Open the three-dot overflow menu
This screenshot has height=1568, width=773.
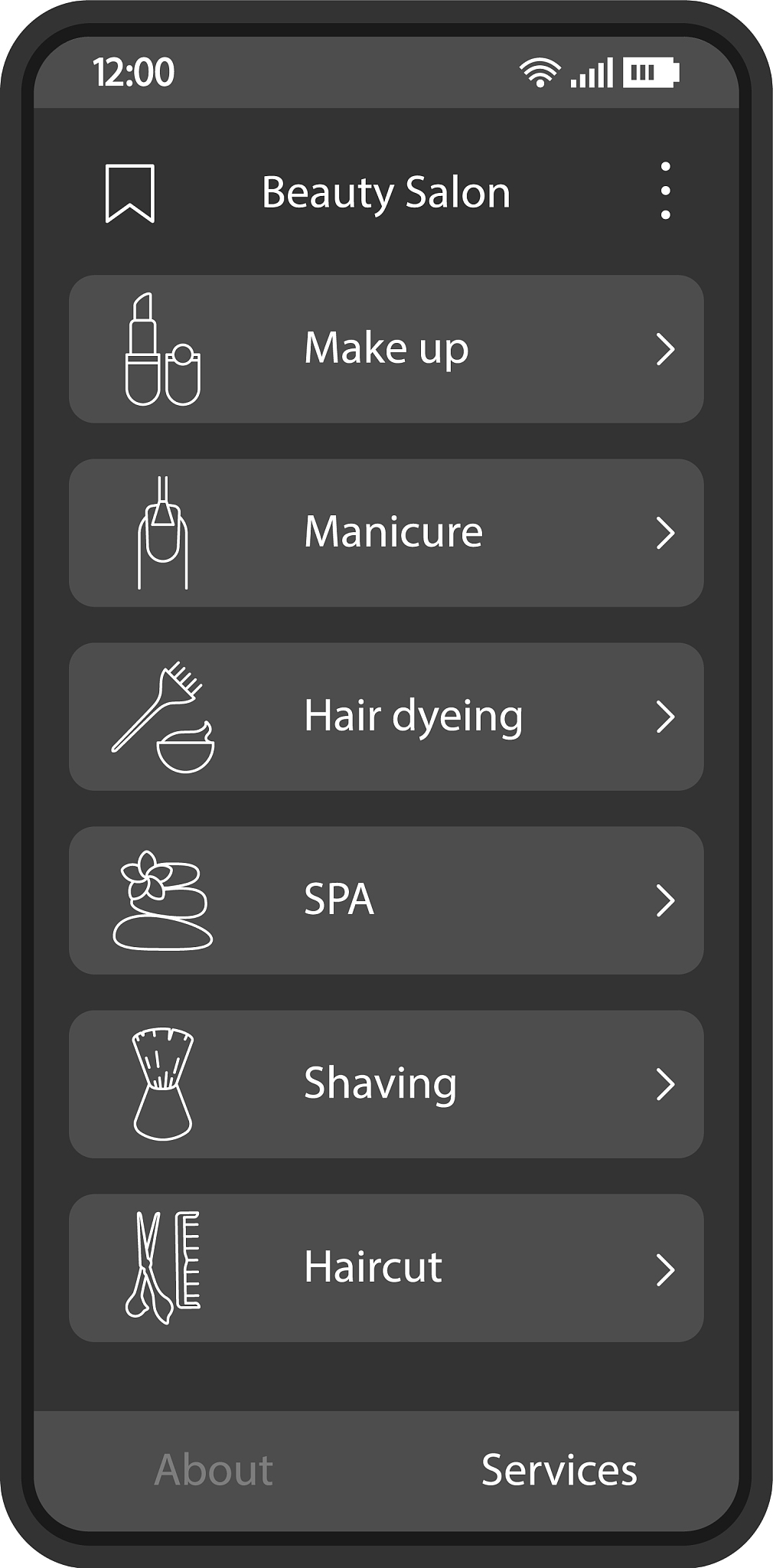tap(666, 191)
